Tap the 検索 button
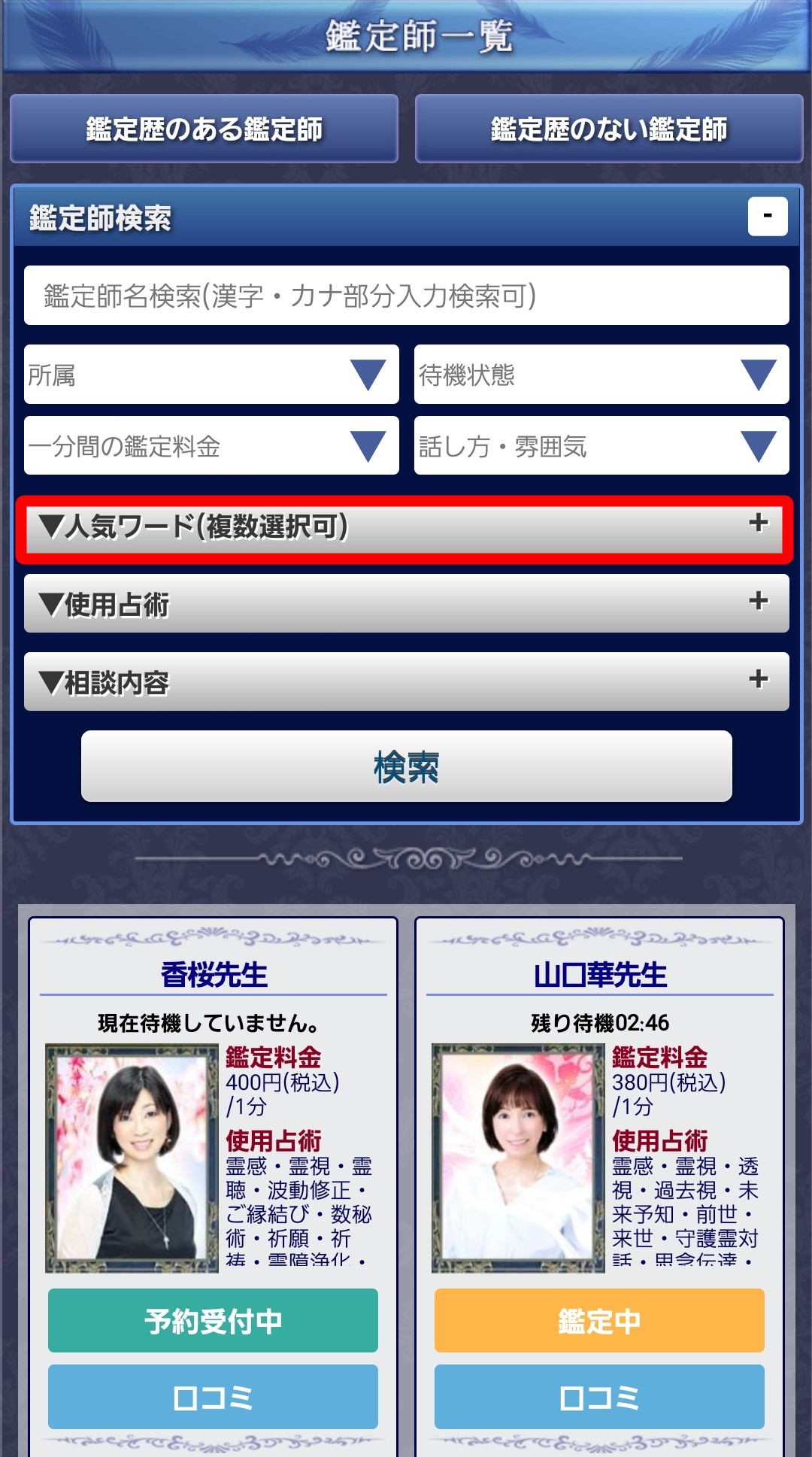The height and width of the screenshot is (1457, 812). pos(406,766)
